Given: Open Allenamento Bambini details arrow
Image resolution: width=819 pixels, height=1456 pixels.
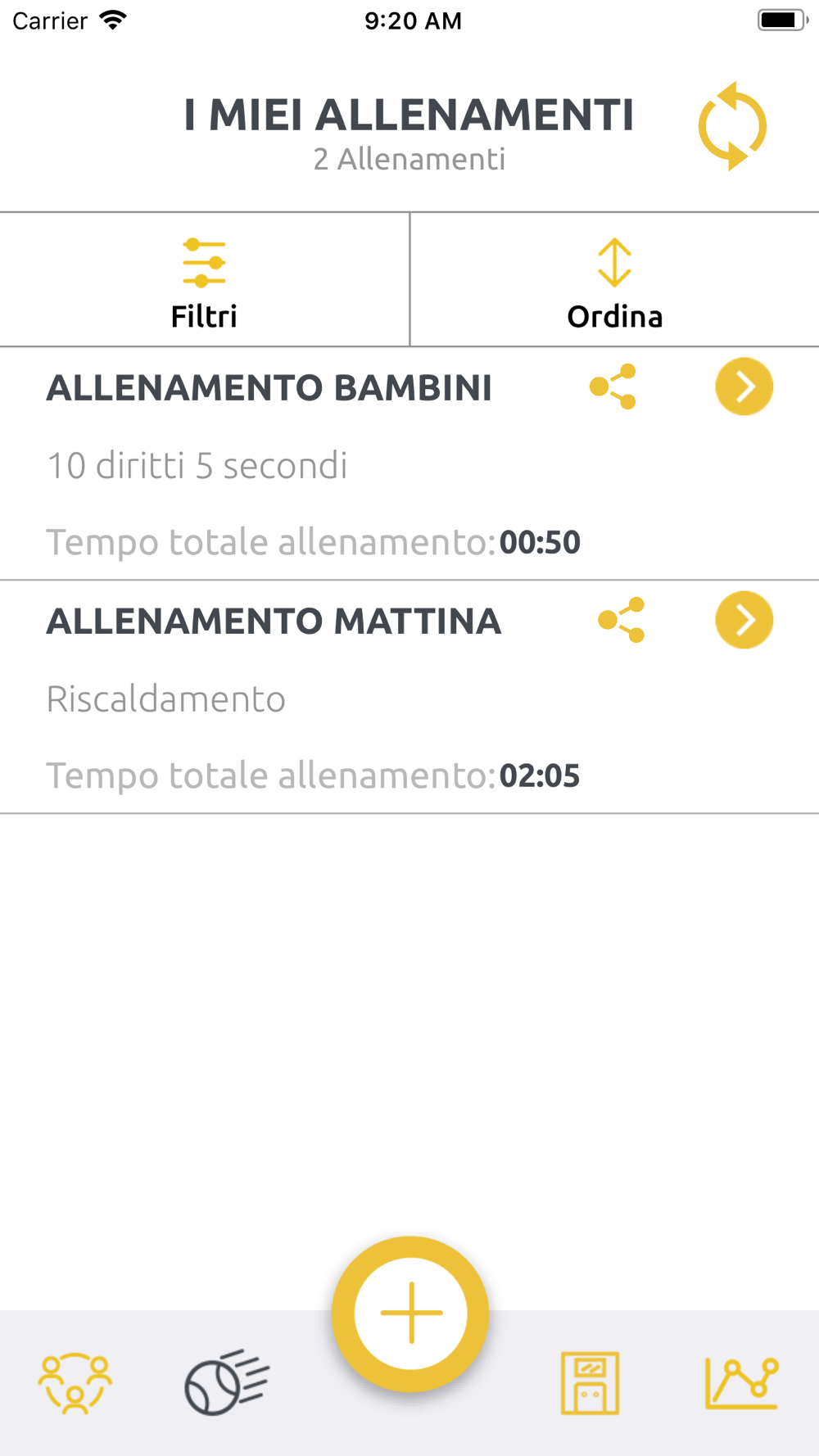Looking at the screenshot, I should tap(744, 387).
